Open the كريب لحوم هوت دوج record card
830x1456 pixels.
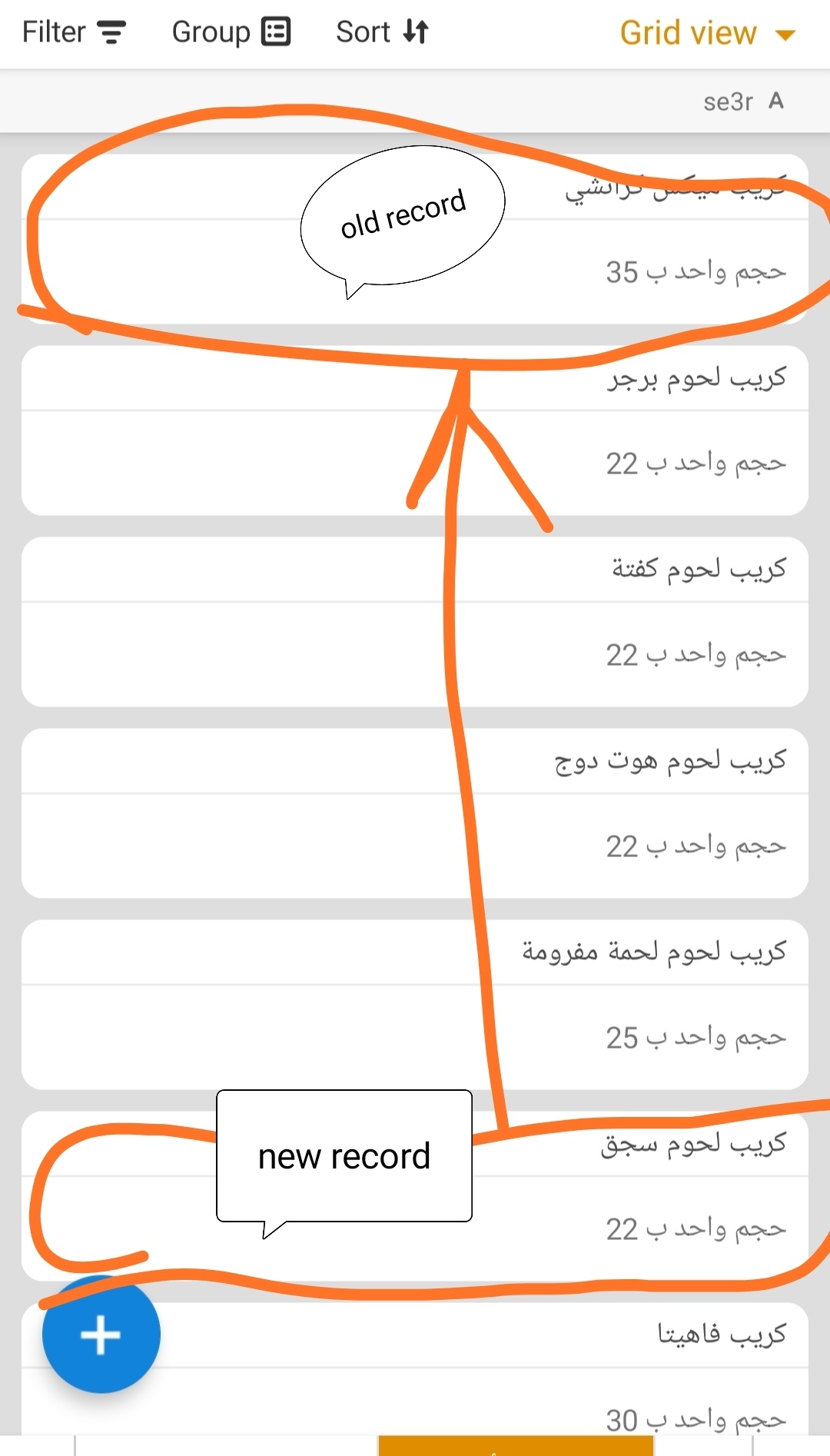point(415,813)
